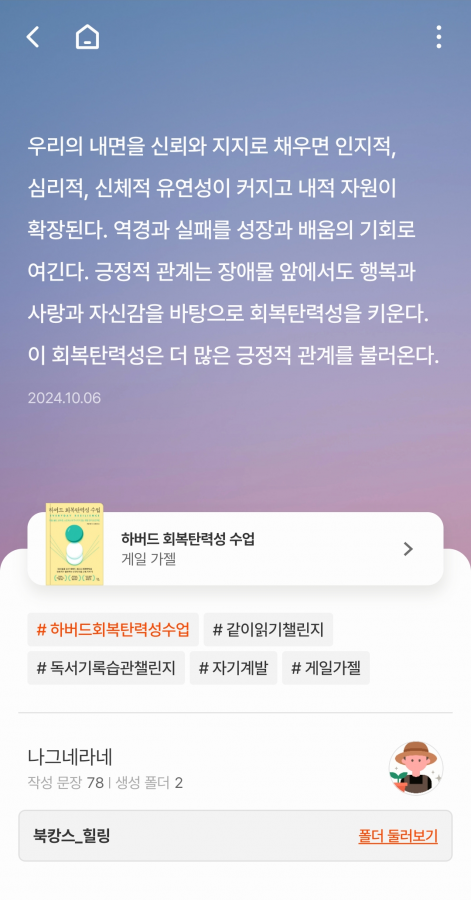Tap the #같이읽기챌린지 hashtag chip

(268, 630)
